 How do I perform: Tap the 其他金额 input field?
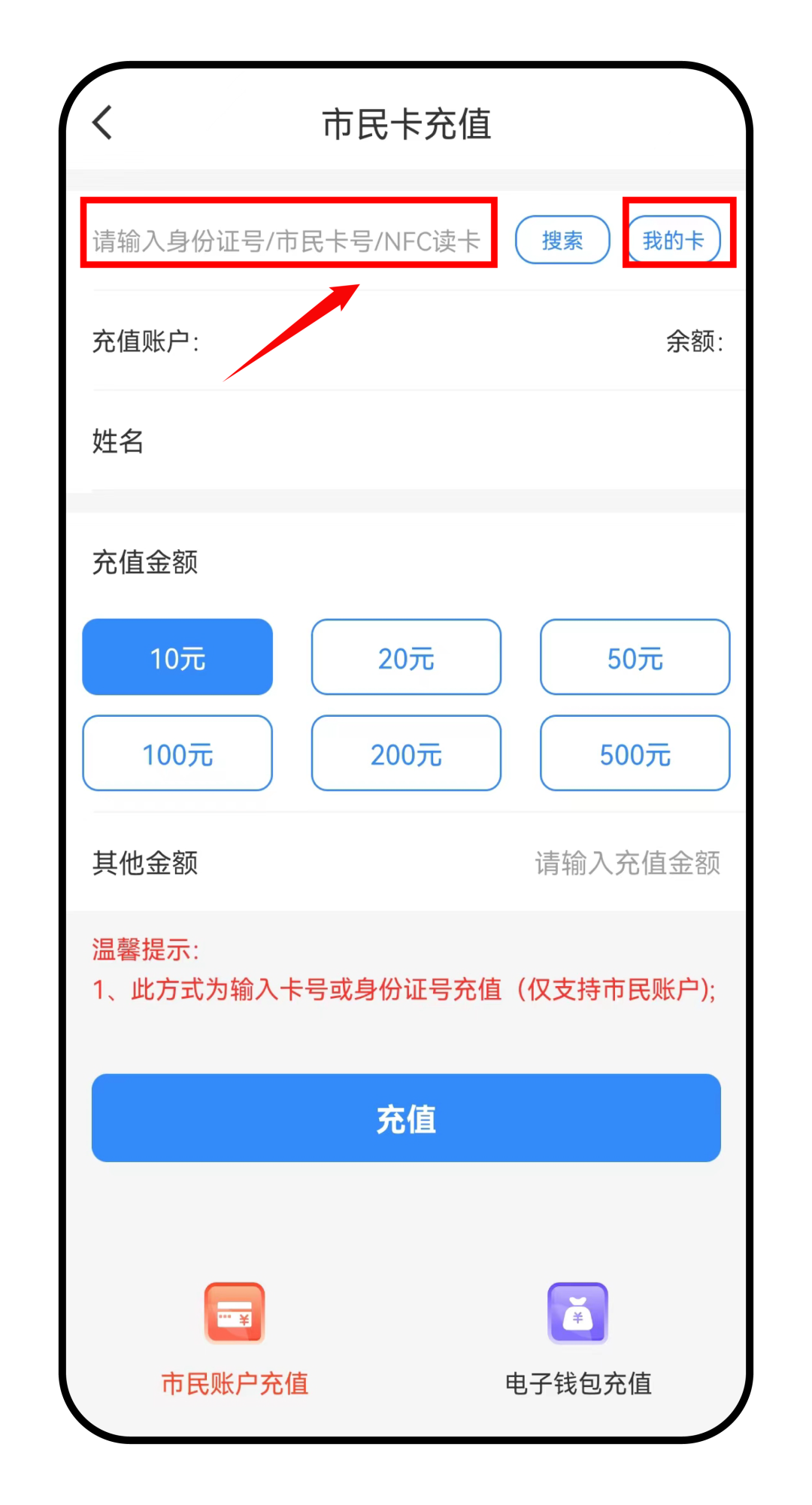pyautogui.click(x=627, y=863)
